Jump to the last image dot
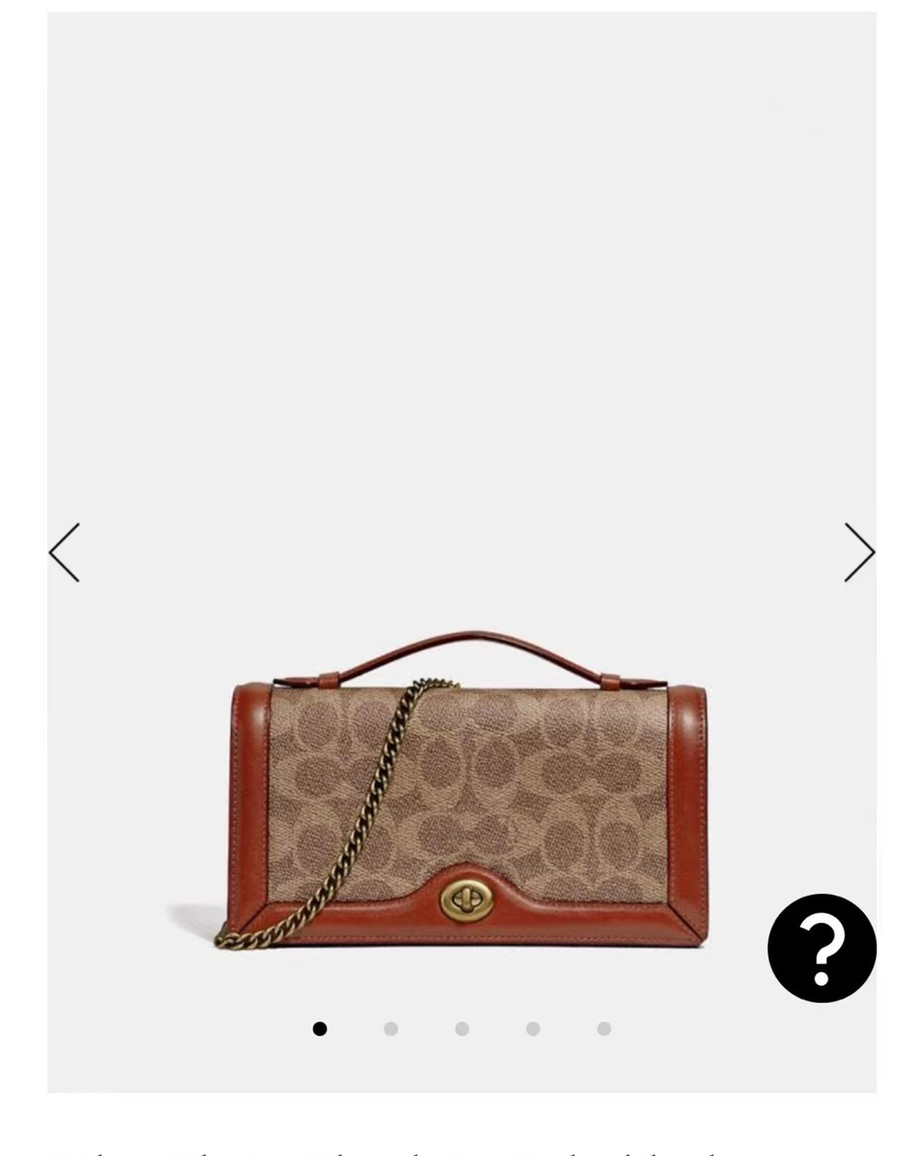The height and width of the screenshot is (1156, 924). [604, 1028]
